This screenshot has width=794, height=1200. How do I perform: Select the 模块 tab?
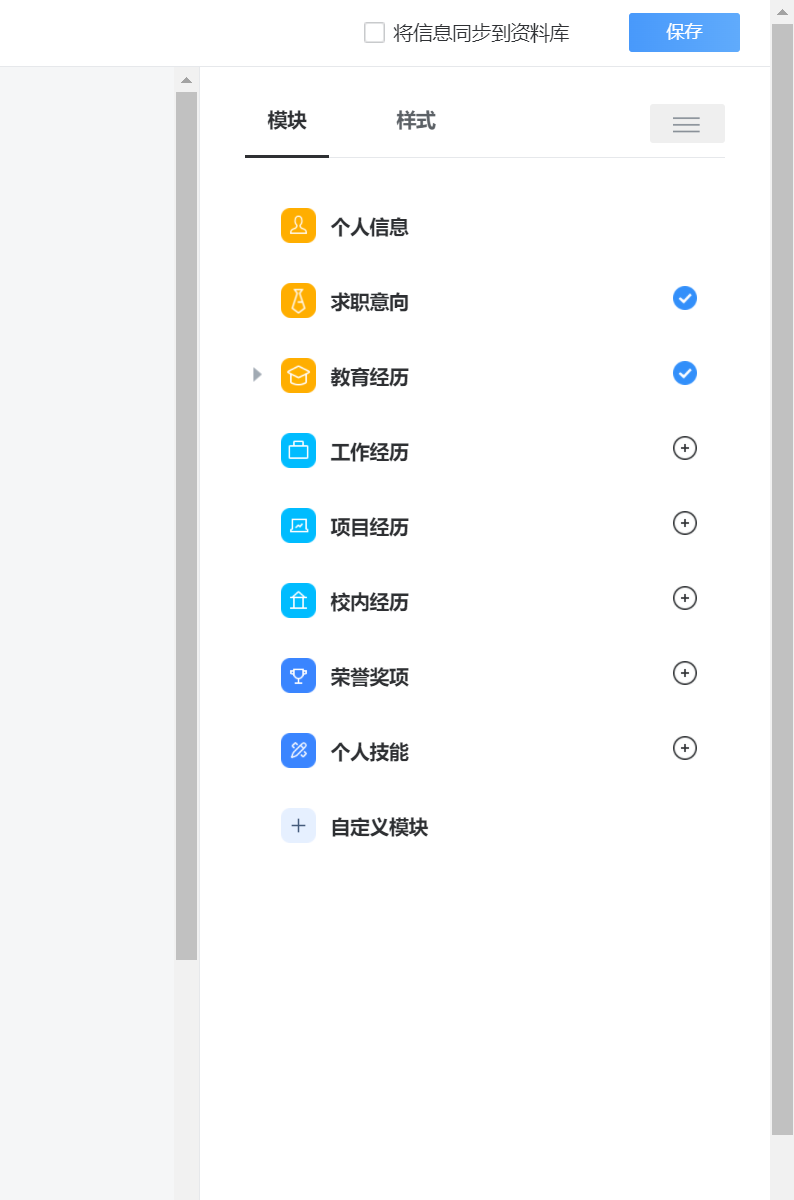click(286, 120)
